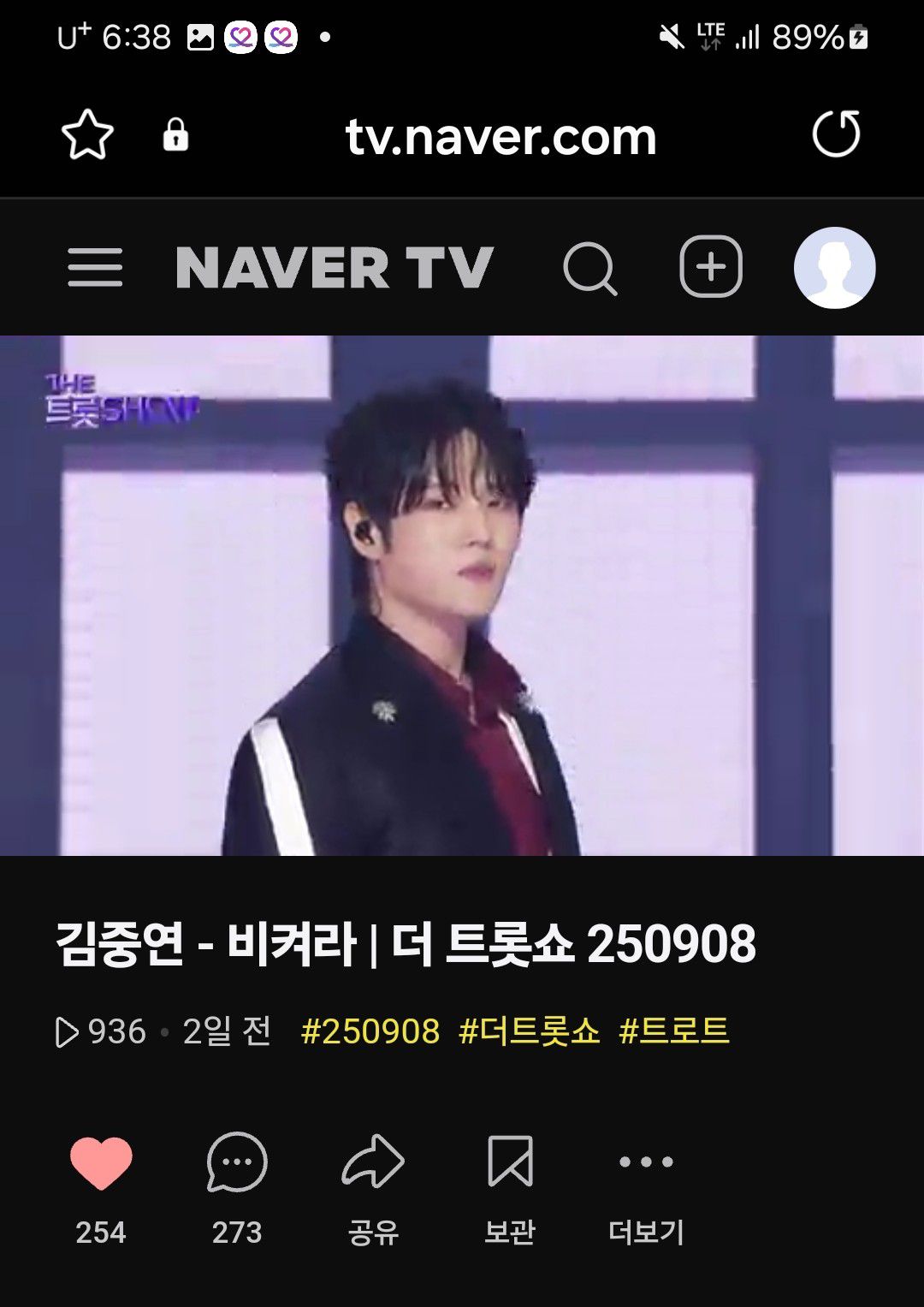Share this video via 공유
Screen dimensions: 924x1307
373,1163
